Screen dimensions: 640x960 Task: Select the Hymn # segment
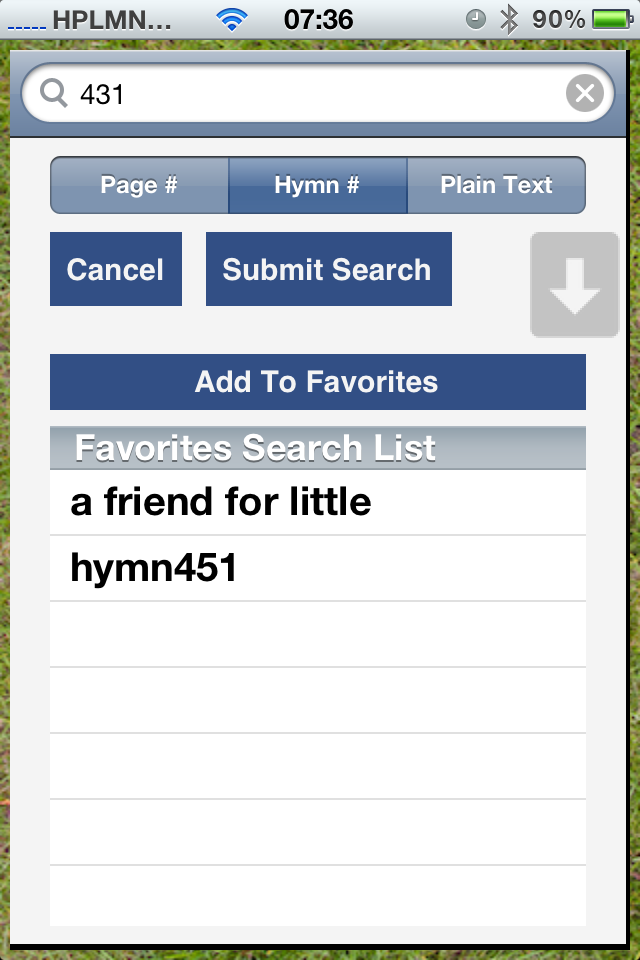coord(317,185)
